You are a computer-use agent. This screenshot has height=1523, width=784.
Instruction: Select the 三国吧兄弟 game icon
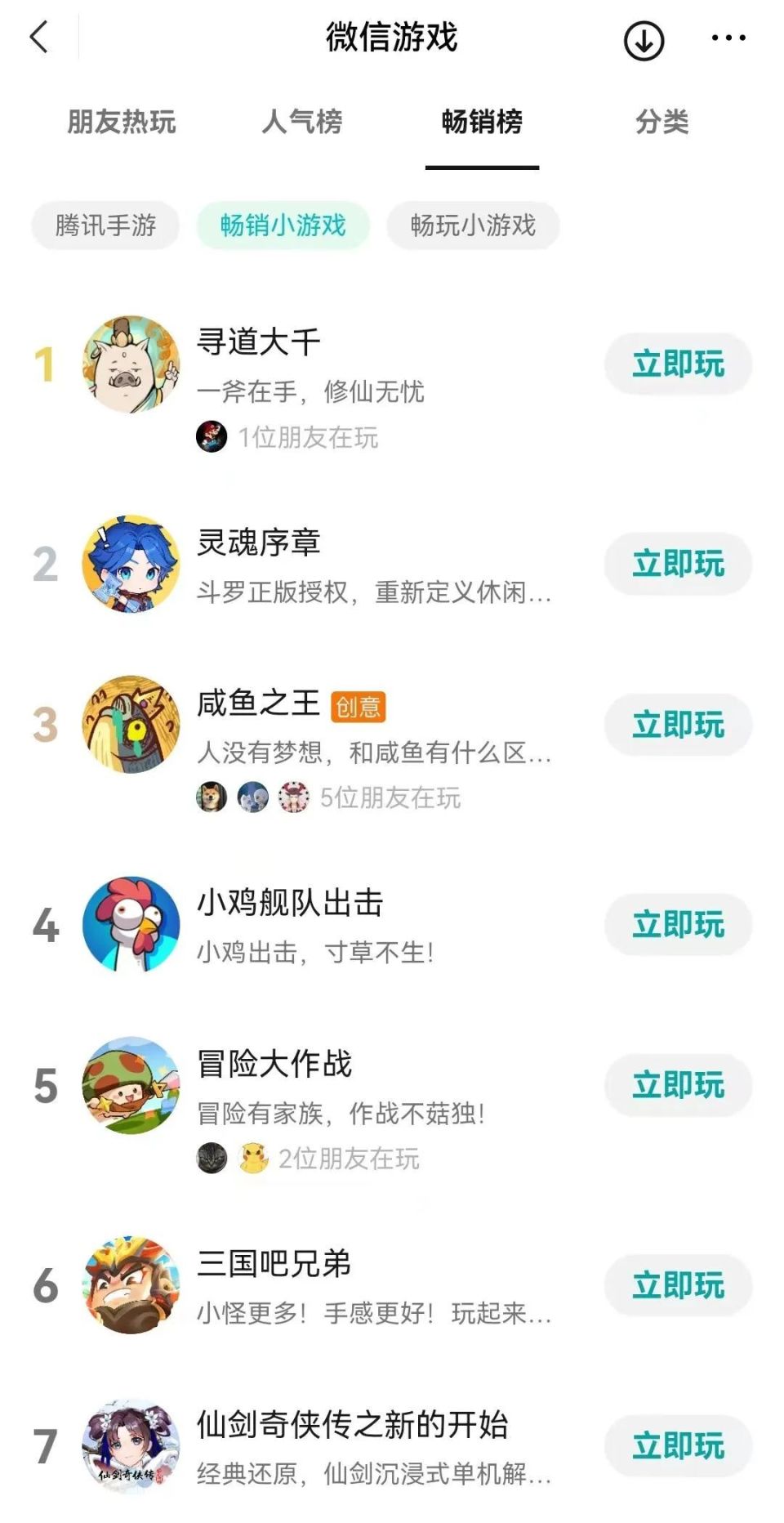[x=132, y=1284]
